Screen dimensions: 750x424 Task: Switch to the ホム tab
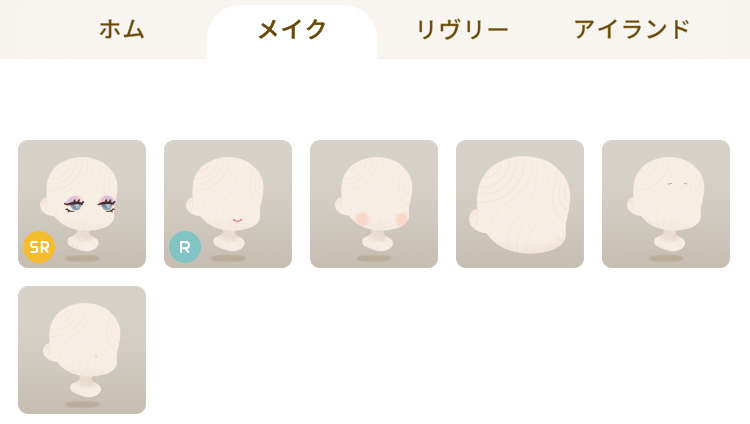pyautogui.click(x=122, y=29)
